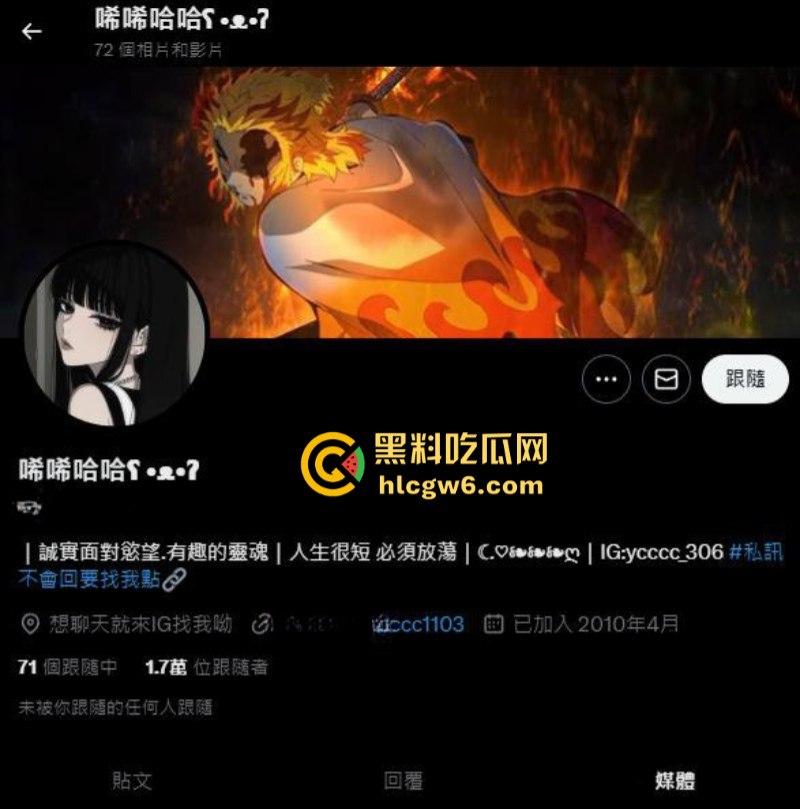Click the location pin icon in profile info
The width and height of the screenshot is (800, 809).
pyautogui.click(x=31, y=620)
